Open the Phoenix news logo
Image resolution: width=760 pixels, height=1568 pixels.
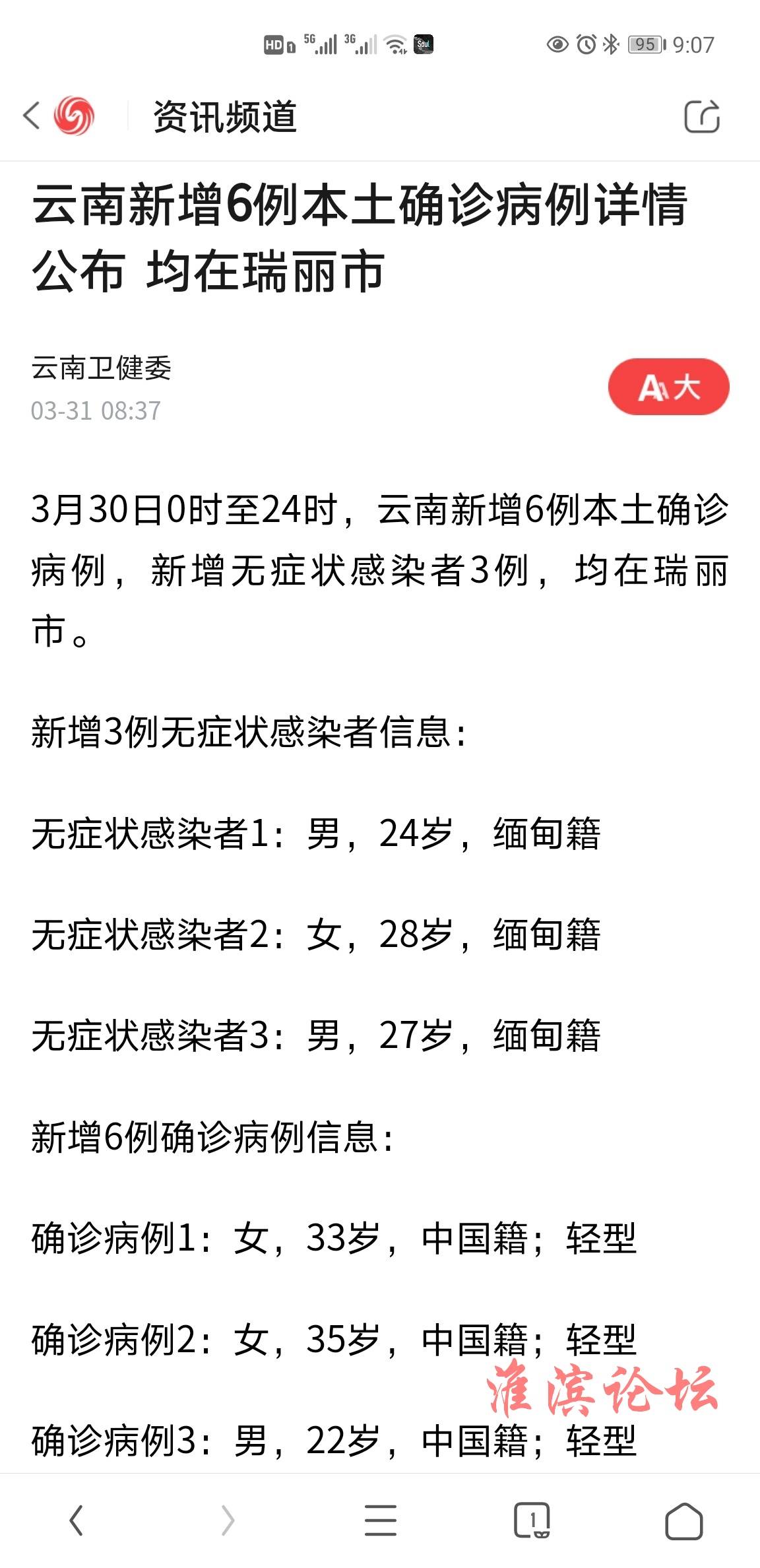74,116
